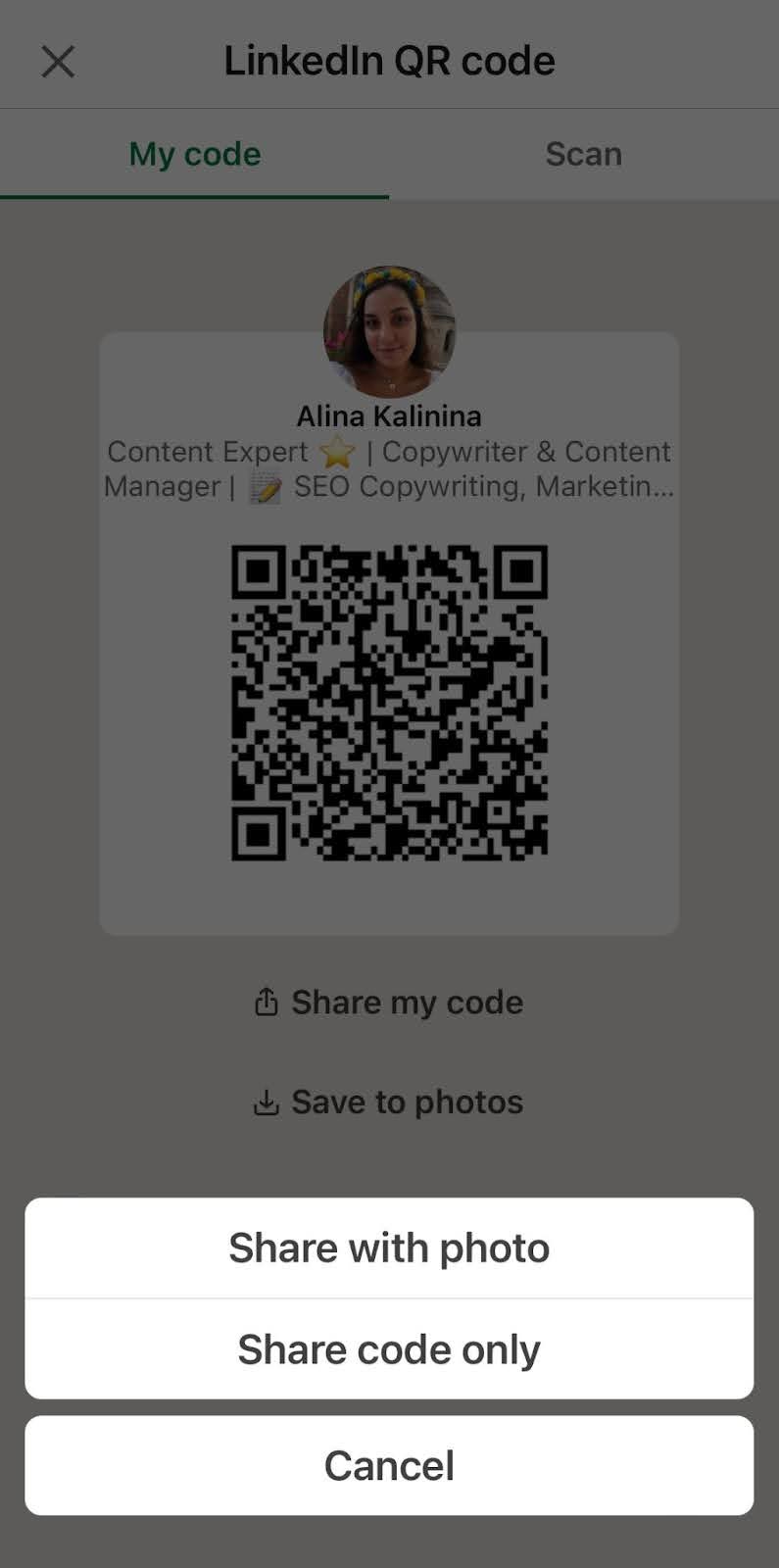
Task: Switch to the Scan tab
Action: [583, 154]
